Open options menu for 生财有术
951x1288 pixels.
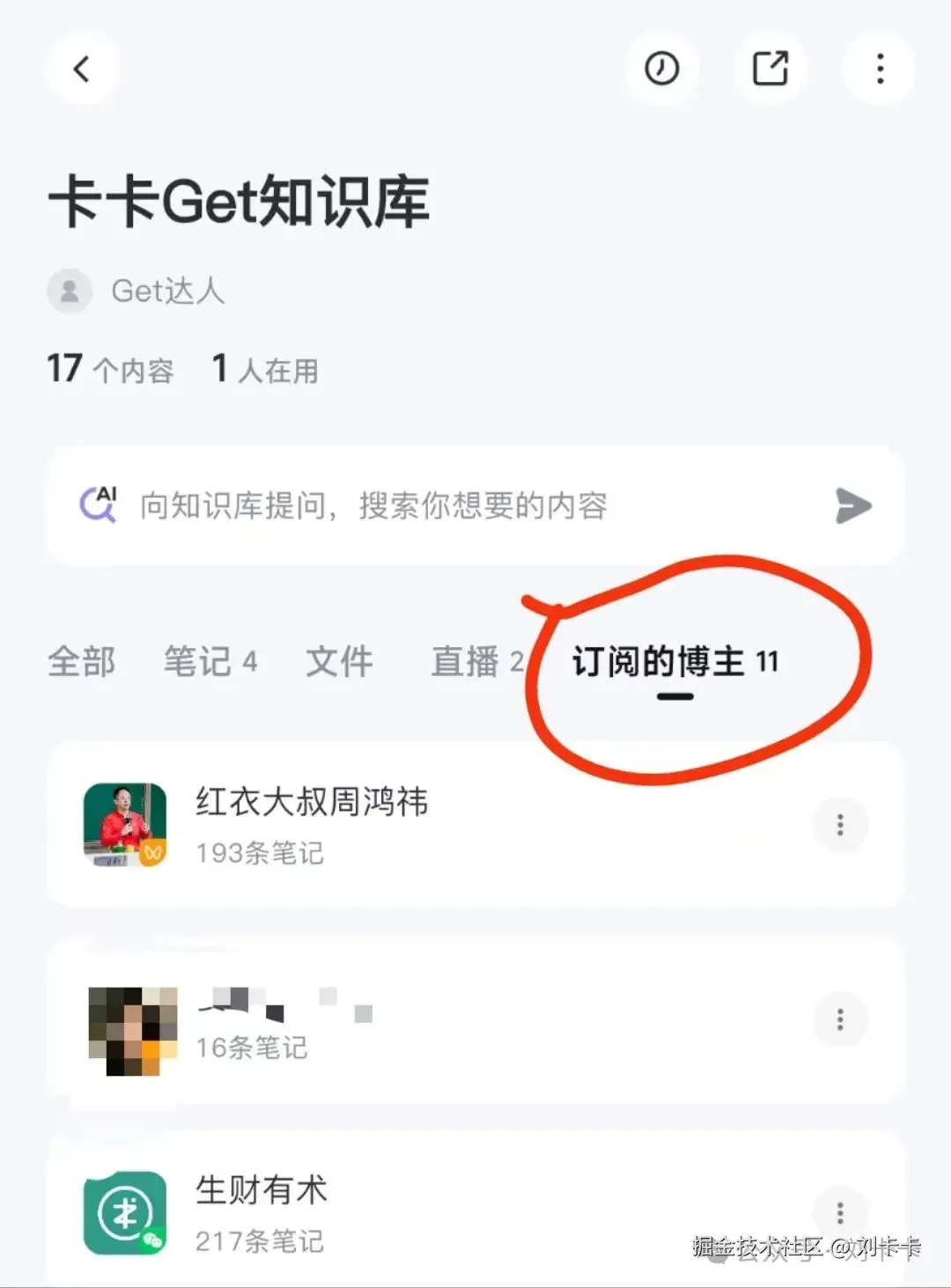(x=840, y=1212)
